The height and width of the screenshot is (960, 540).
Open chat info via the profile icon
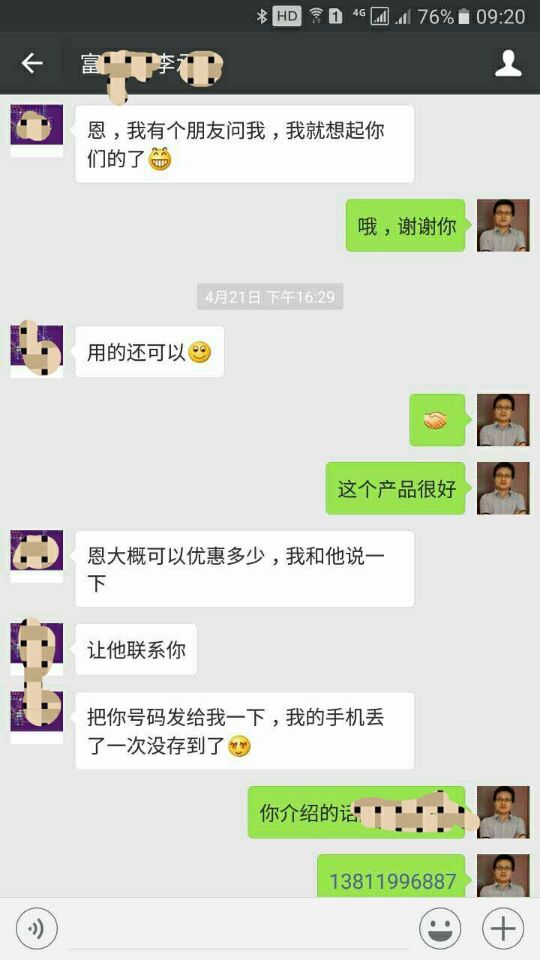click(508, 64)
